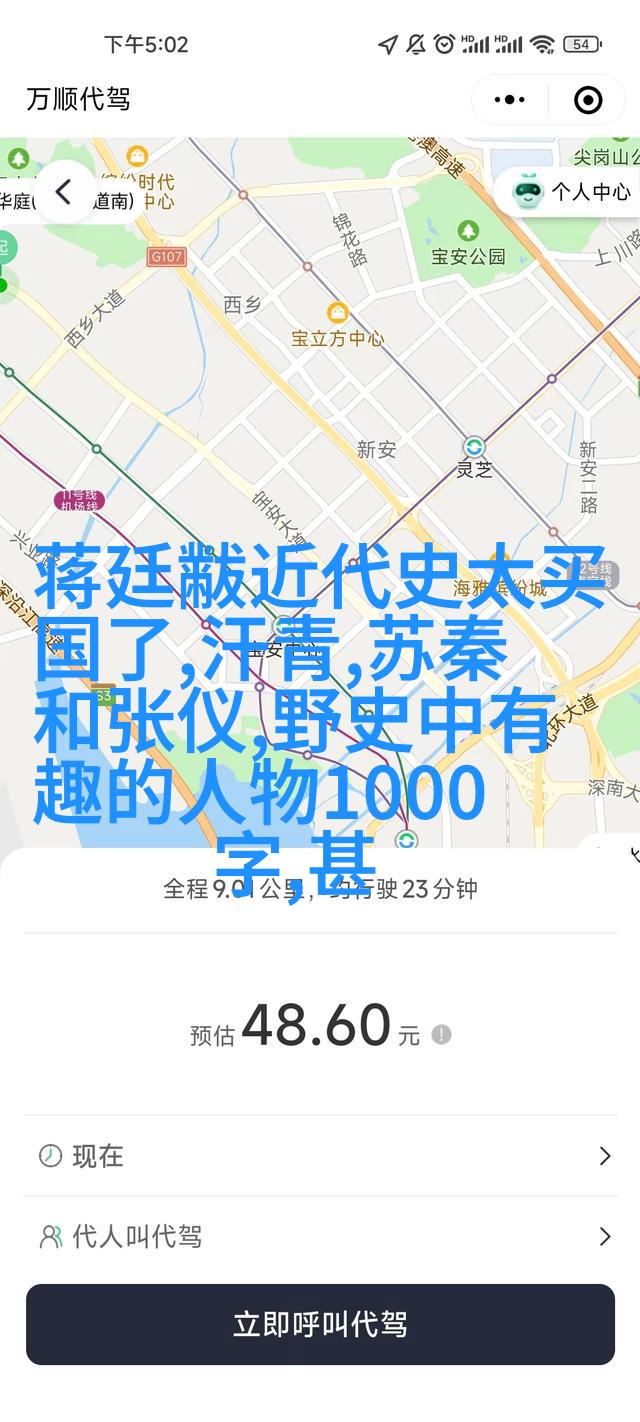Go back using the map's back arrow
Image resolution: width=640 pixels, height=1422 pixels.
coord(63,192)
